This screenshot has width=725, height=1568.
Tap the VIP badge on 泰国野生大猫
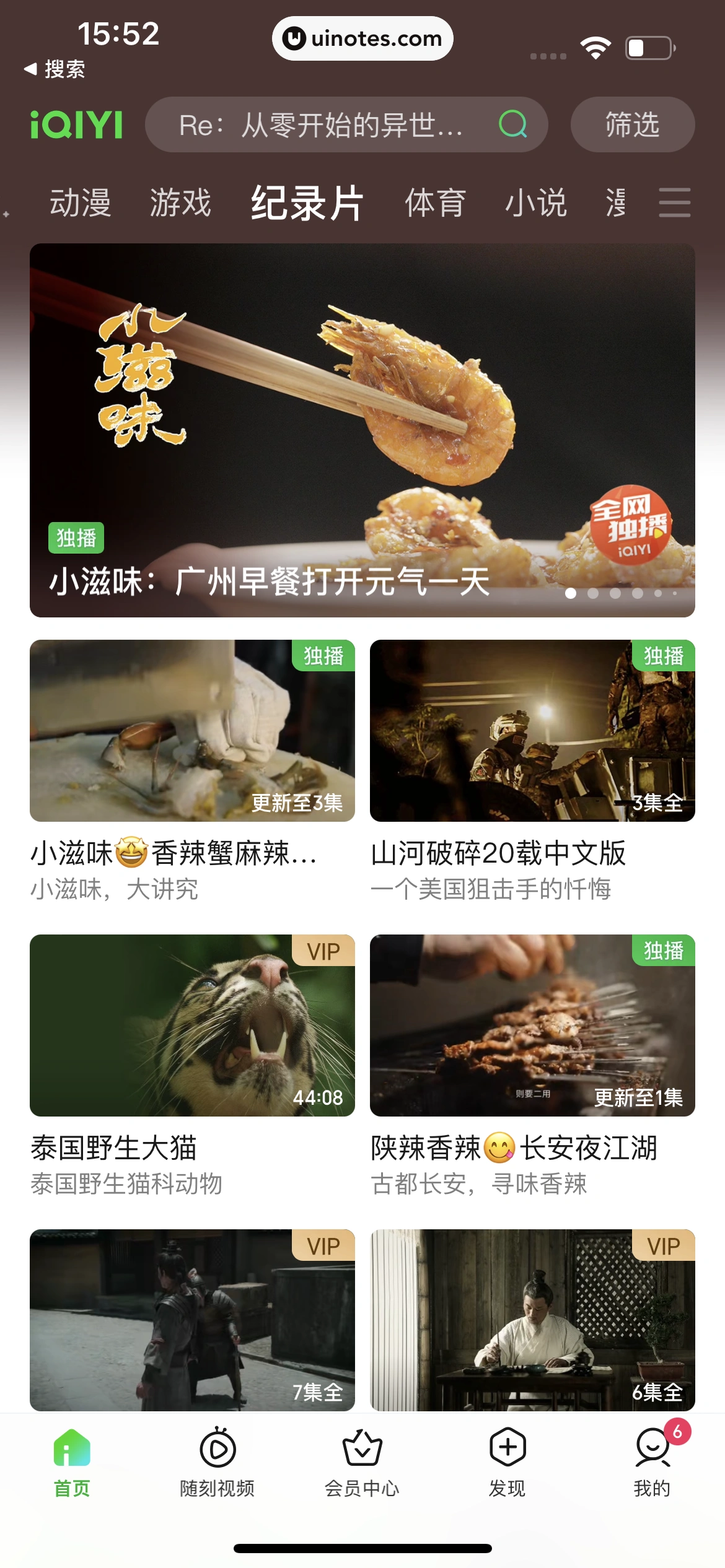point(324,950)
